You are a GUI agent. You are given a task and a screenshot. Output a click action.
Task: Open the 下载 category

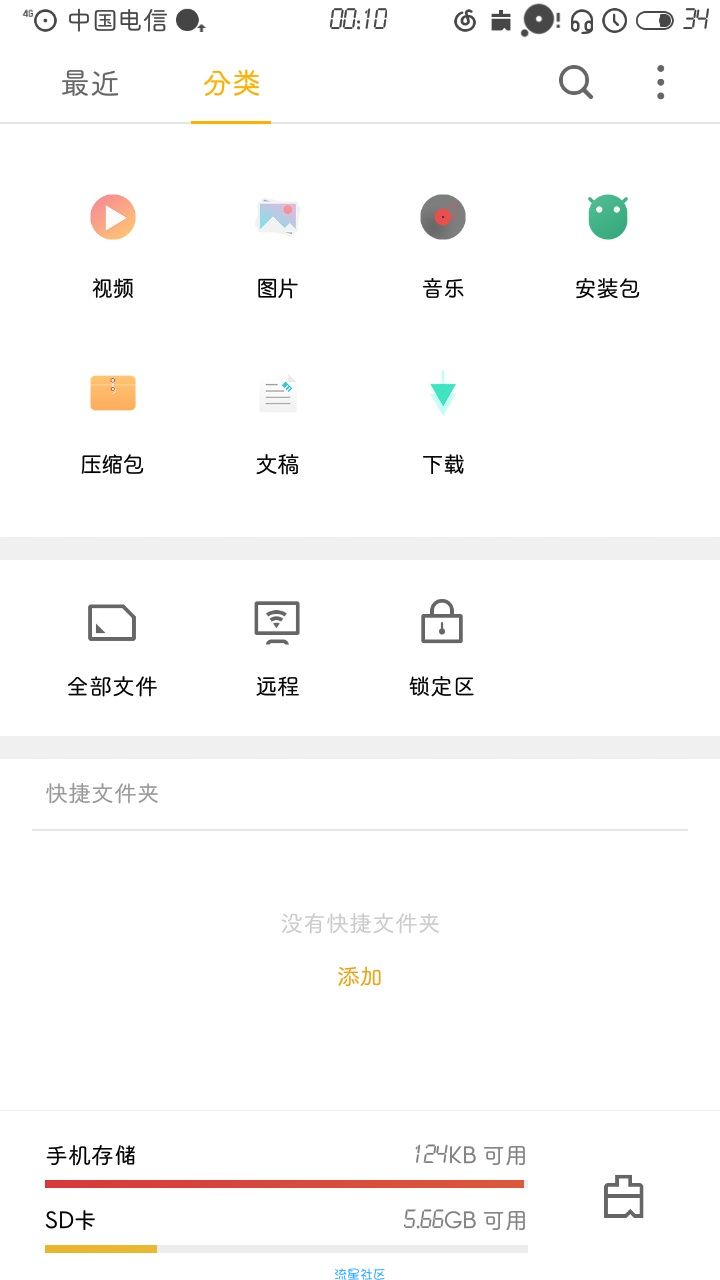tap(443, 422)
